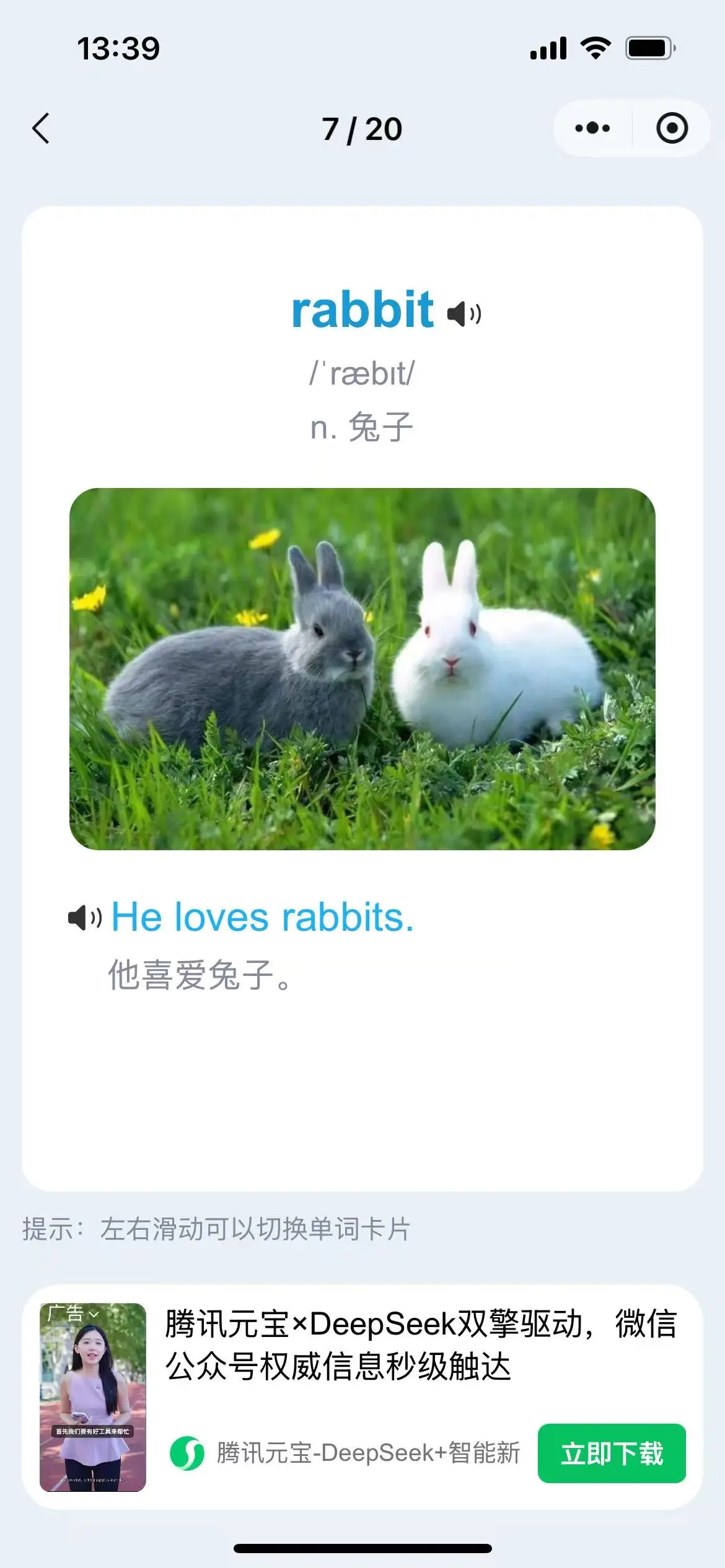Viewport: 725px width, 1568px height.
Task: Open the mini program more options menu
Action: (x=592, y=129)
